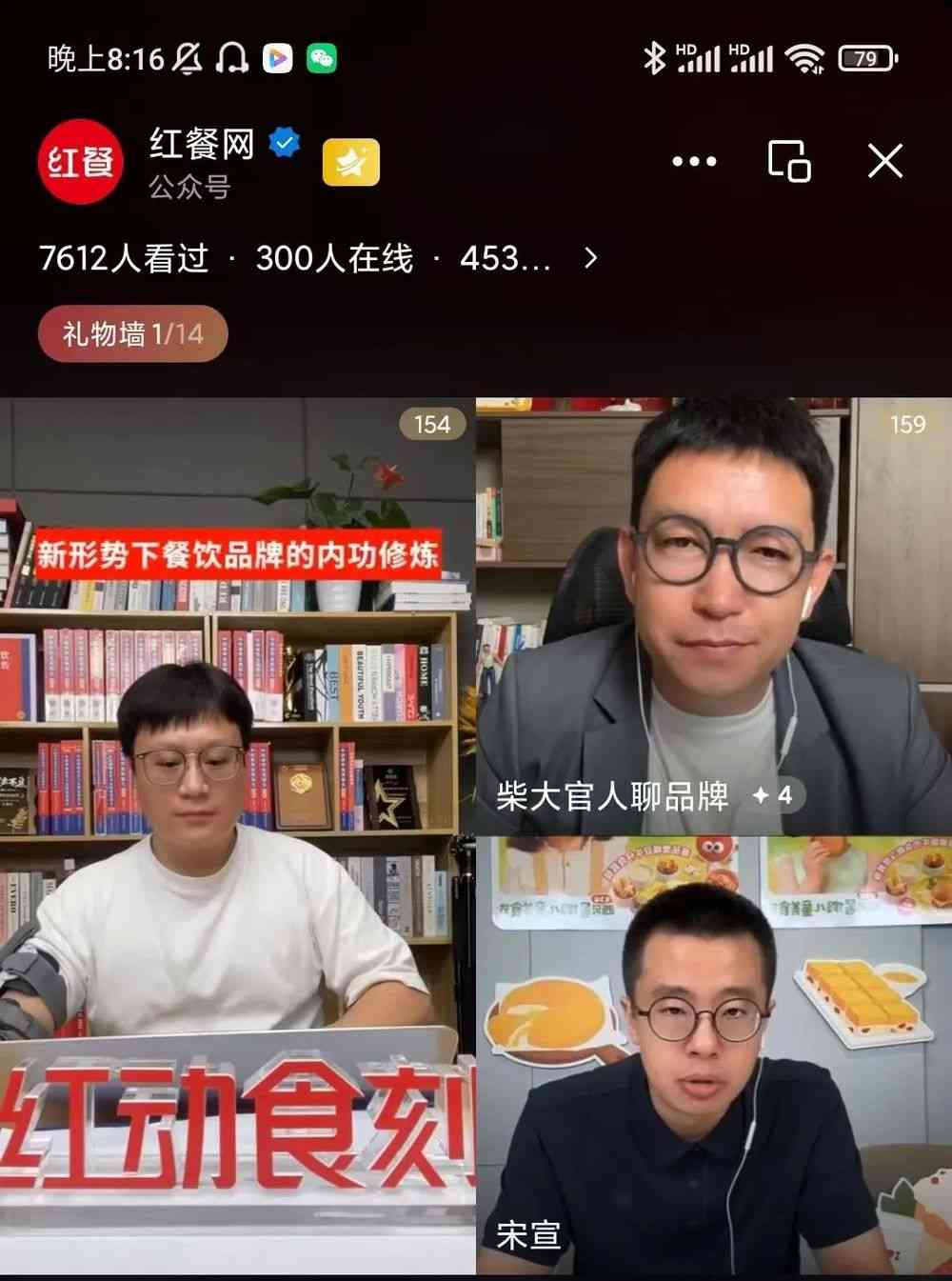Tap the golden badge icon beside 红餐网
This screenshot has height=1281, width=952.
pyautogui.click(x=349, y=162)
